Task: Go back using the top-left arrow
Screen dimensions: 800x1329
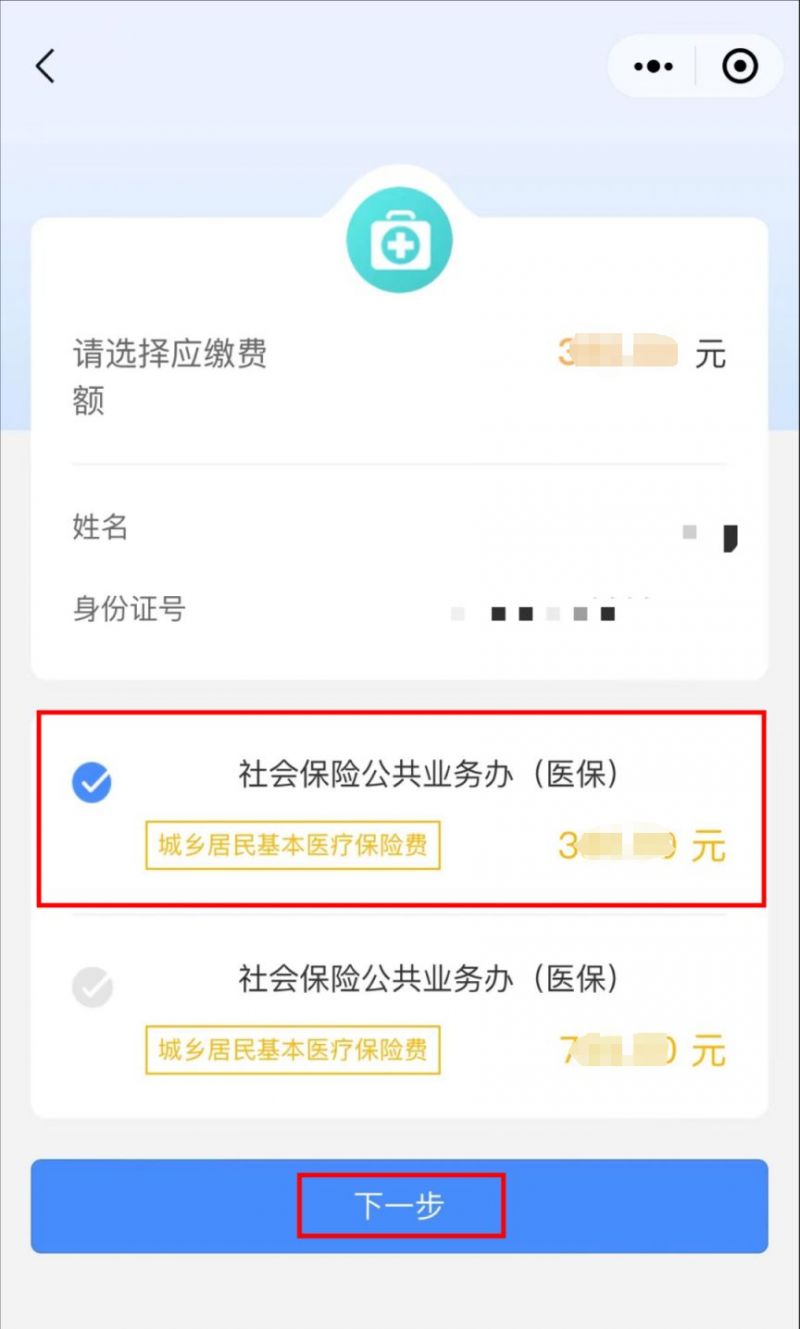Action: pyautogui.click(x=45, y=67)
